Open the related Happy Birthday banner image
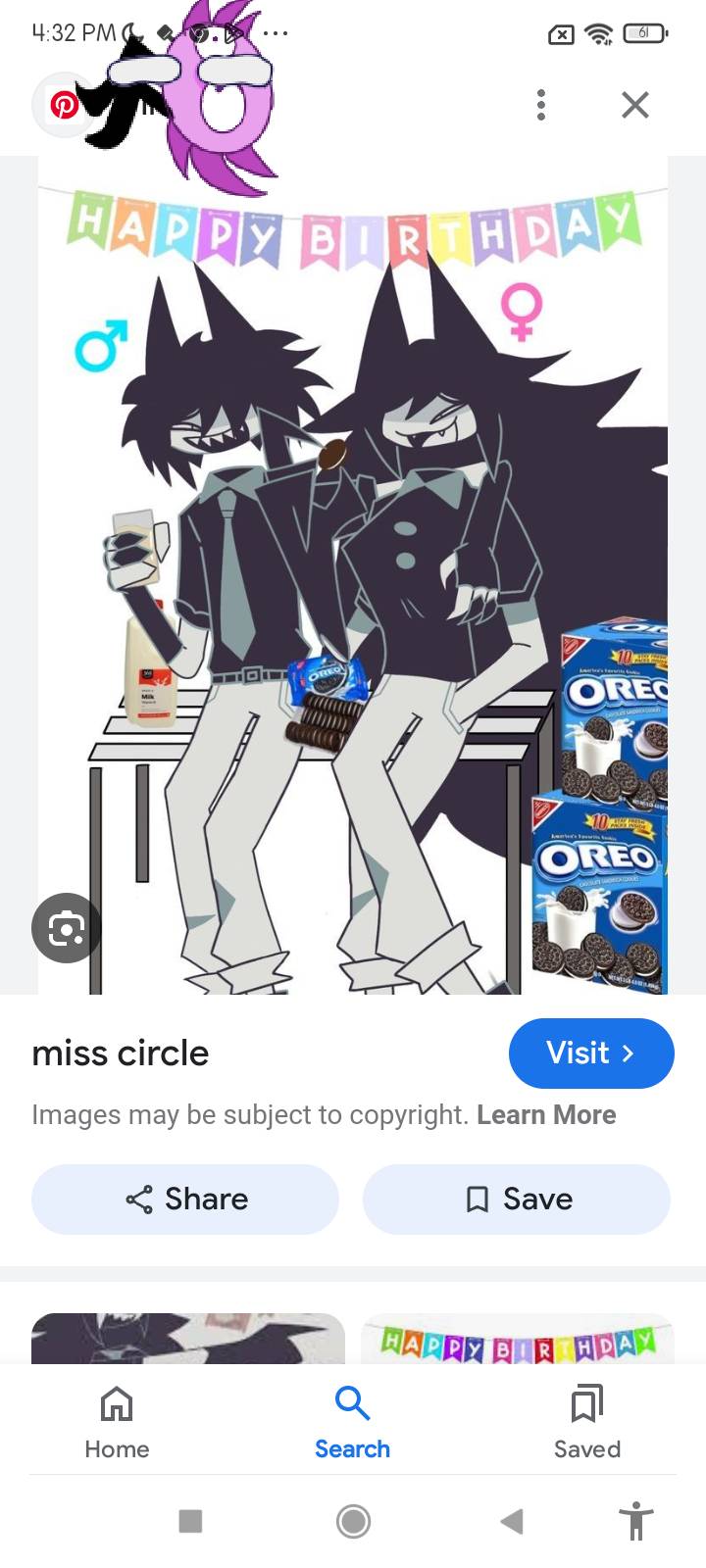The width and height of the screenshot is (706, 1568). click(x=517, y=1339)
